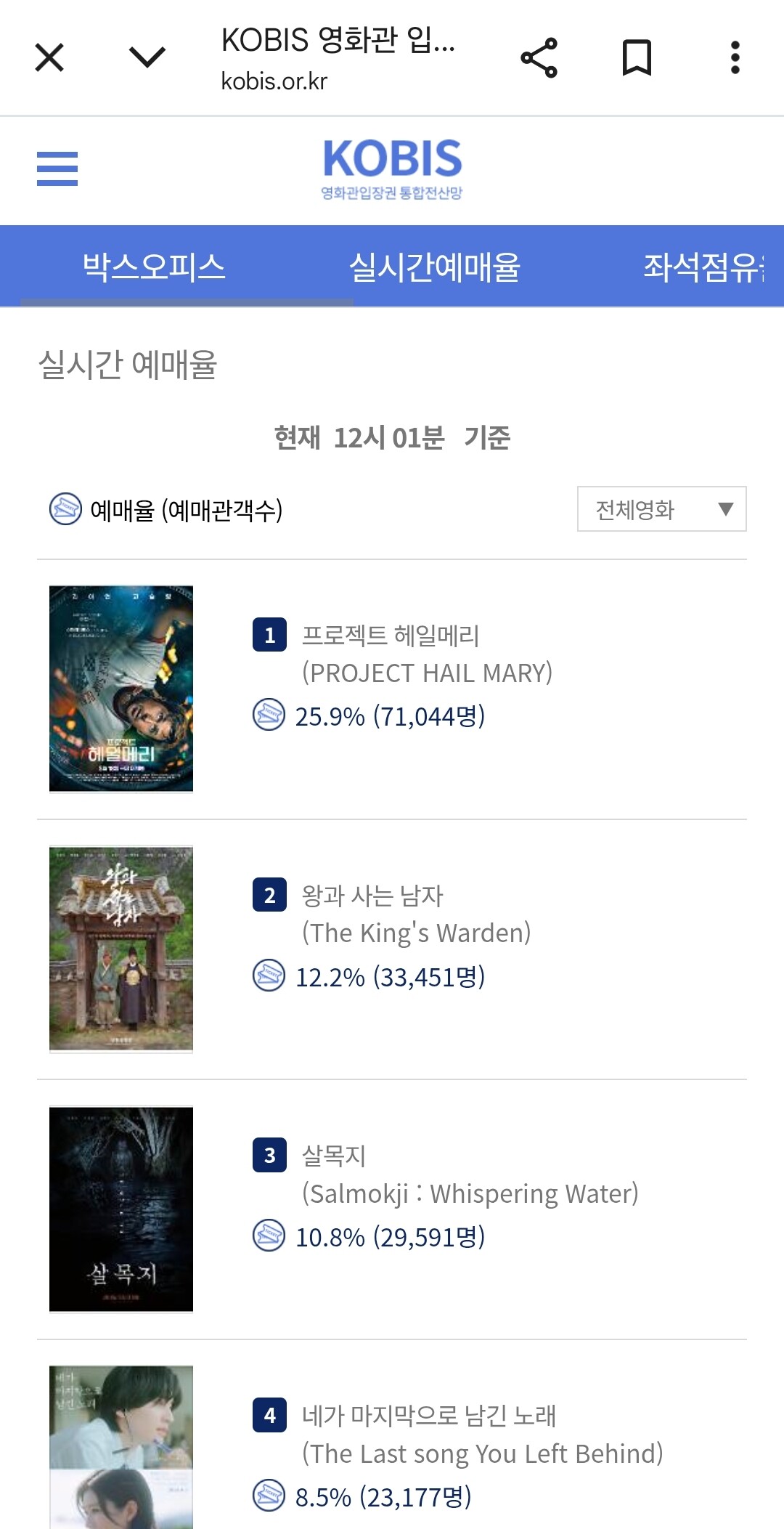Screen dimensions: 784x1529
Task: Open 네가 마지막으로 남긴 노래 title
Action: pyautogui.click(x=429, y=1415)
